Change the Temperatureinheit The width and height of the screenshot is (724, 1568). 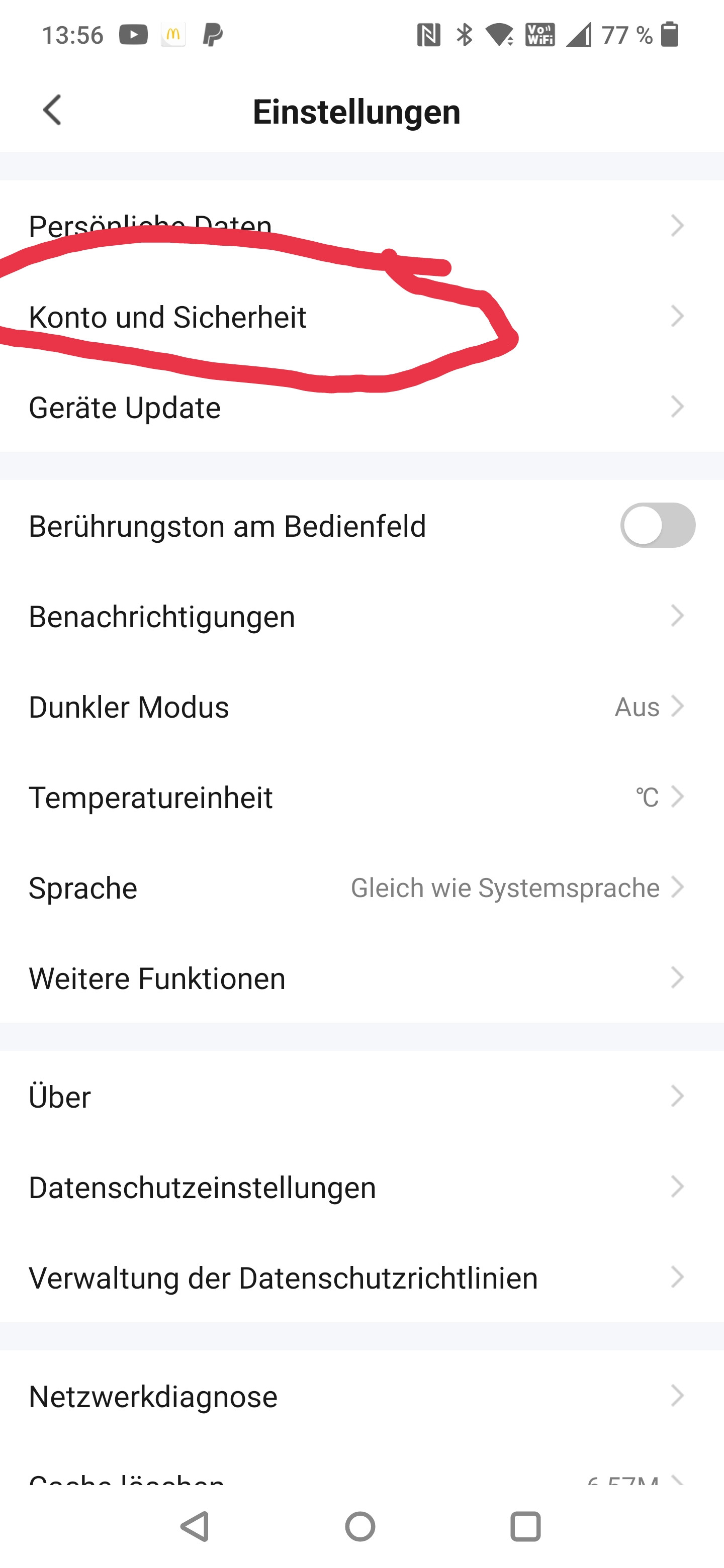361,797
